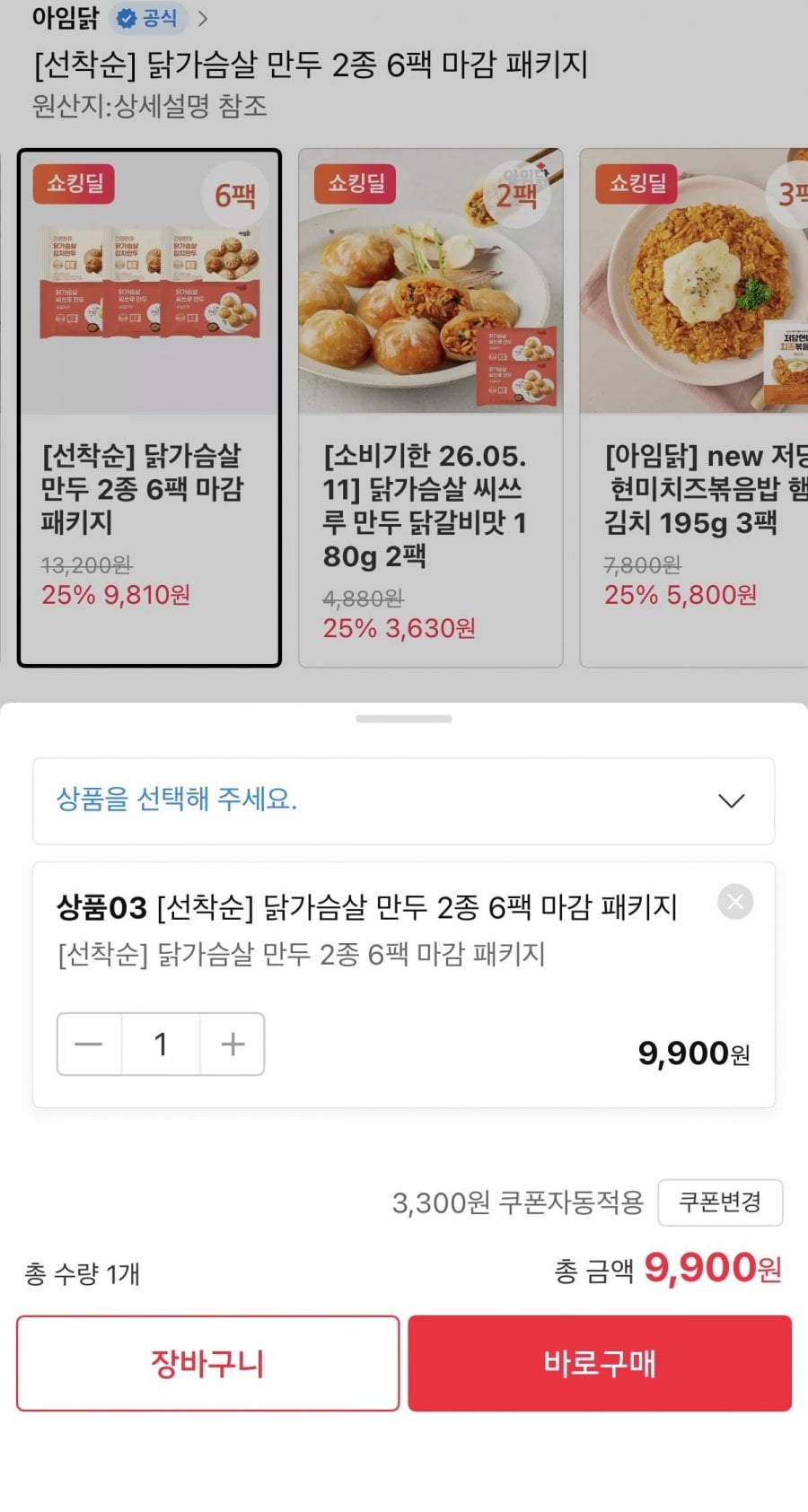The height and width of the screenshot is (1512, 808).
Task: Buy now with 바로구매
Action: click(600, 1363)
